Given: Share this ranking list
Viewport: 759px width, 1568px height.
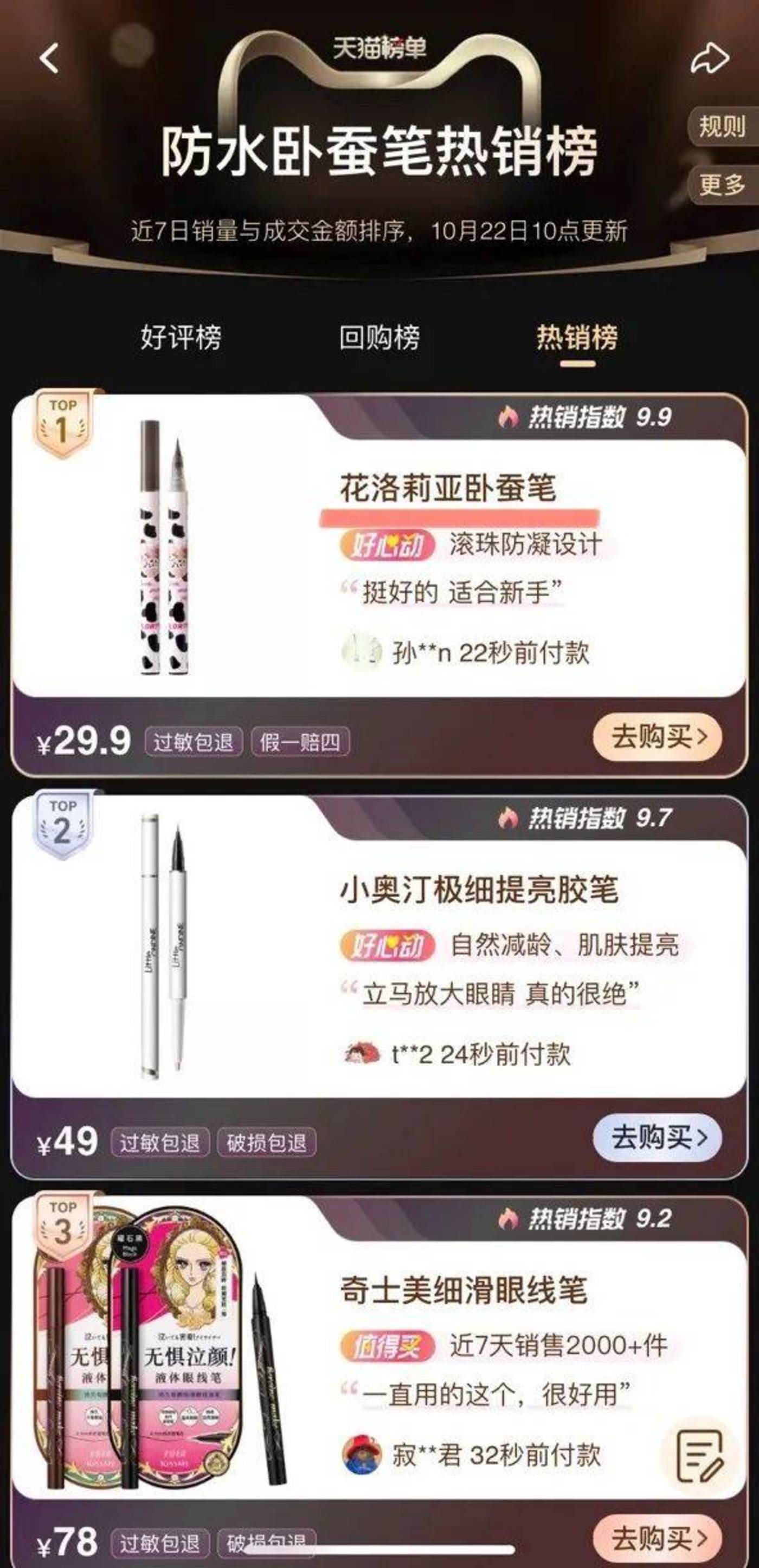Looking at the screenshot, I should pyautogui.click(x=710, y=59).
